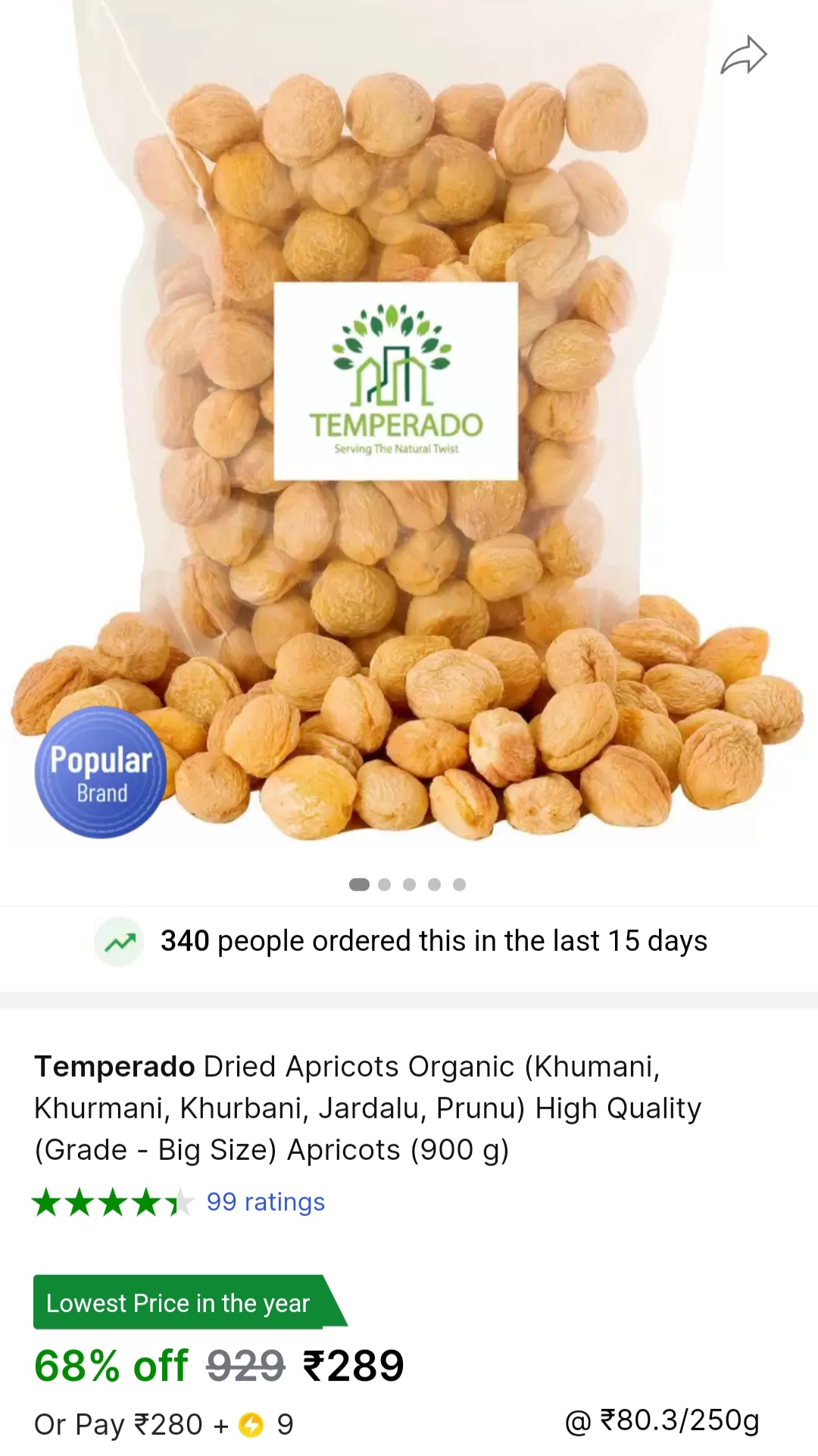
Task: Open the 99 ratings link
Action: [266, 1202]
